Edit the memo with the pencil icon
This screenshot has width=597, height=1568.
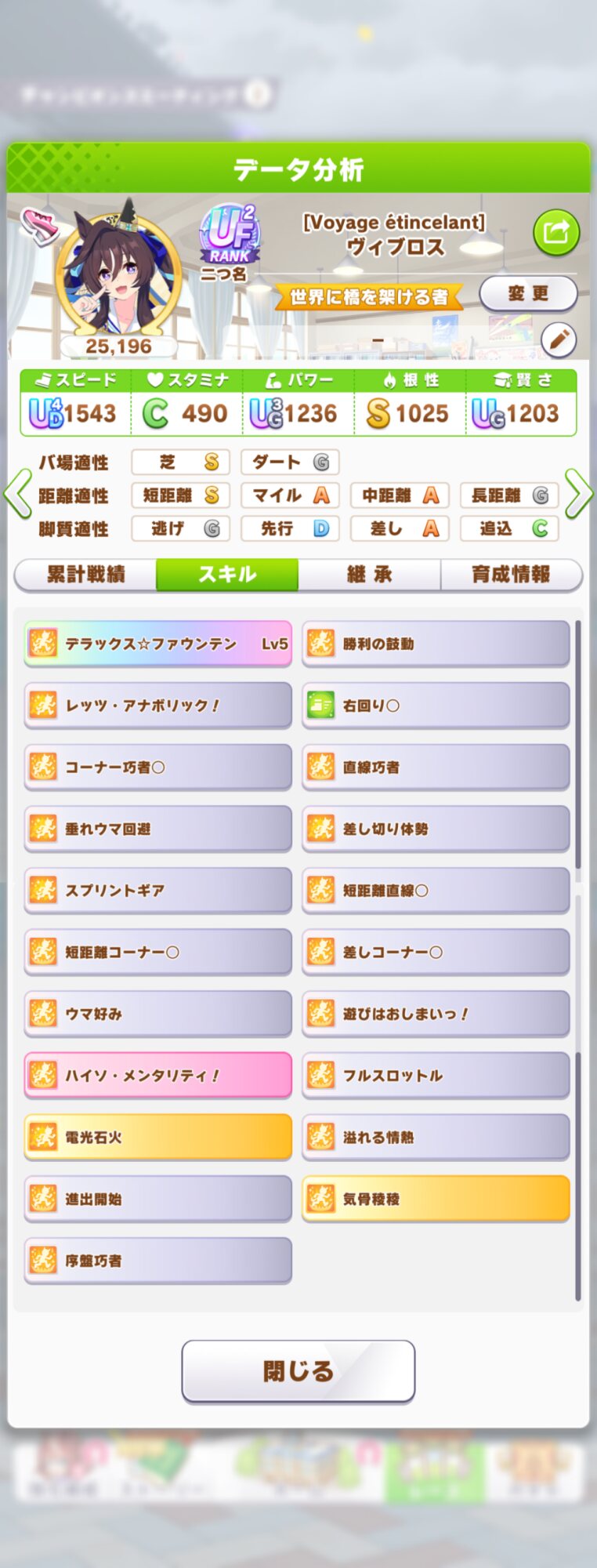click(559, 340)
